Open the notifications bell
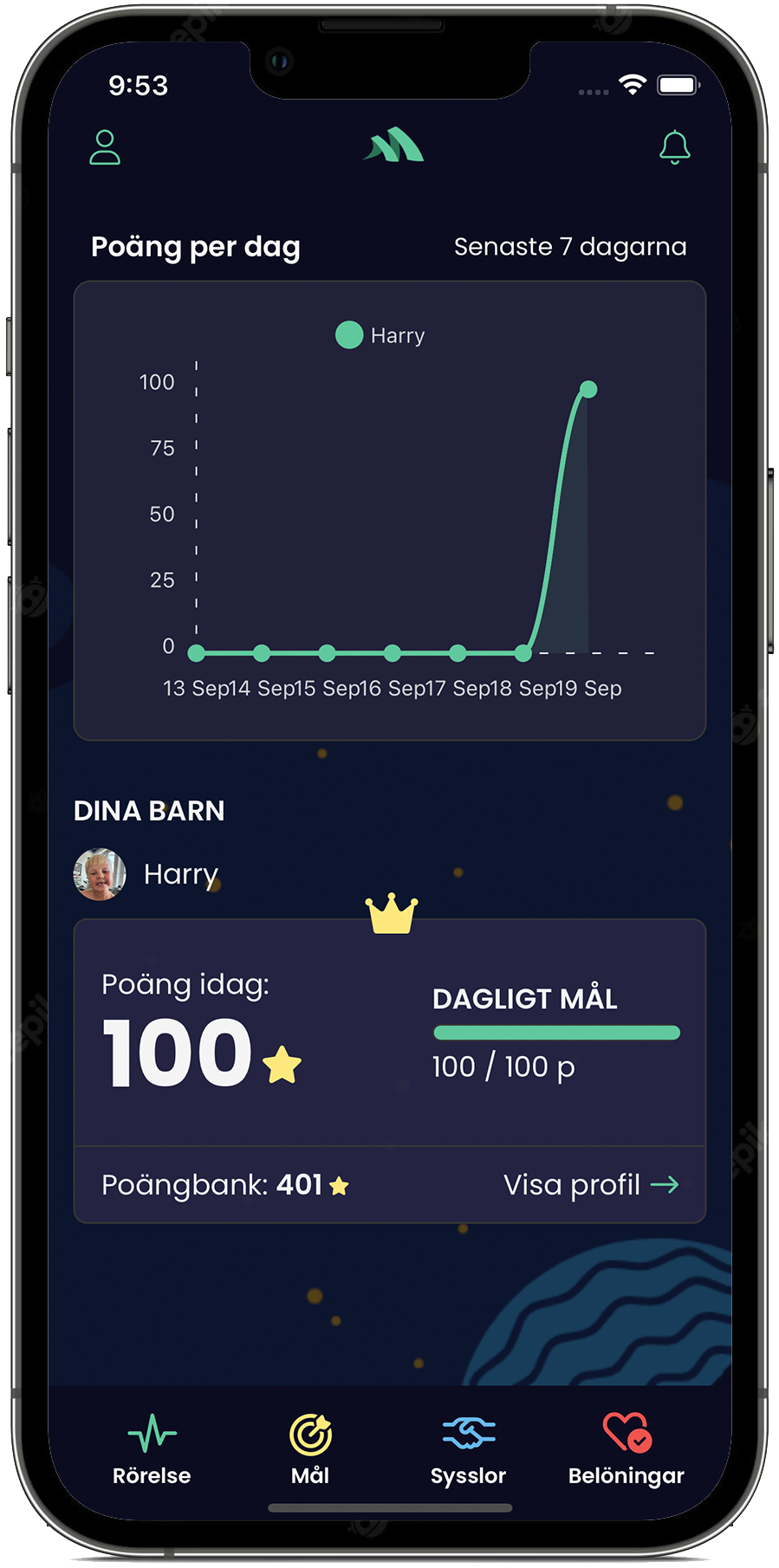The width and height of the screenshot is (779, 1568). [x=674, y=147]
